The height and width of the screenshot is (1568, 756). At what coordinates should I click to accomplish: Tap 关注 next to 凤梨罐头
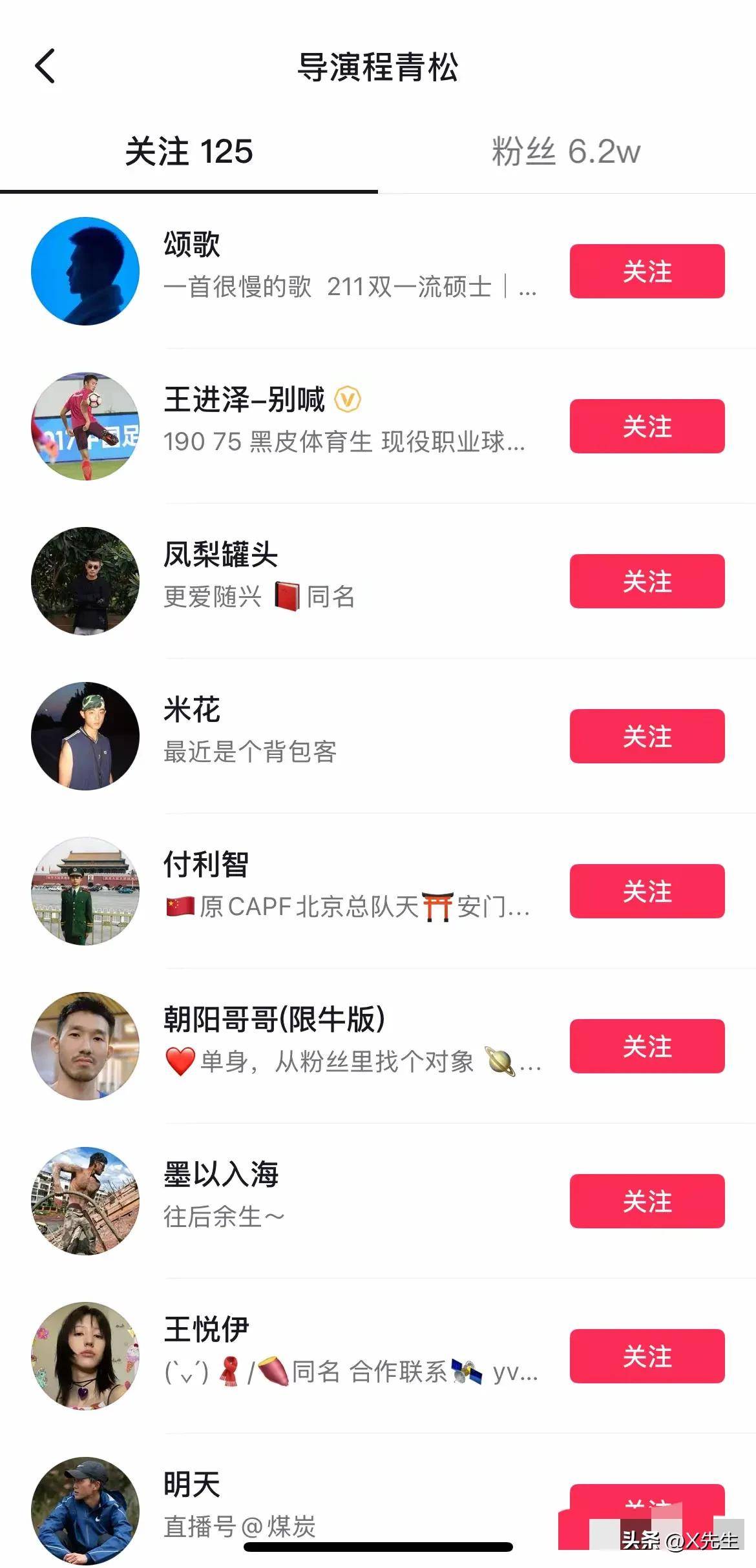tap(647, 581)
